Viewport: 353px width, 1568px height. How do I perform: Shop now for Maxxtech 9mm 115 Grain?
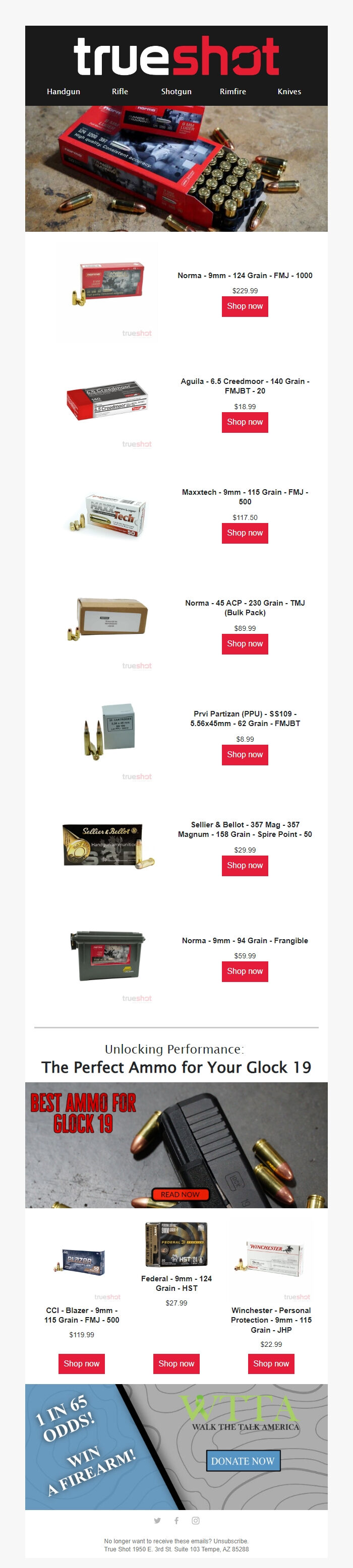(x=245, y=533)
